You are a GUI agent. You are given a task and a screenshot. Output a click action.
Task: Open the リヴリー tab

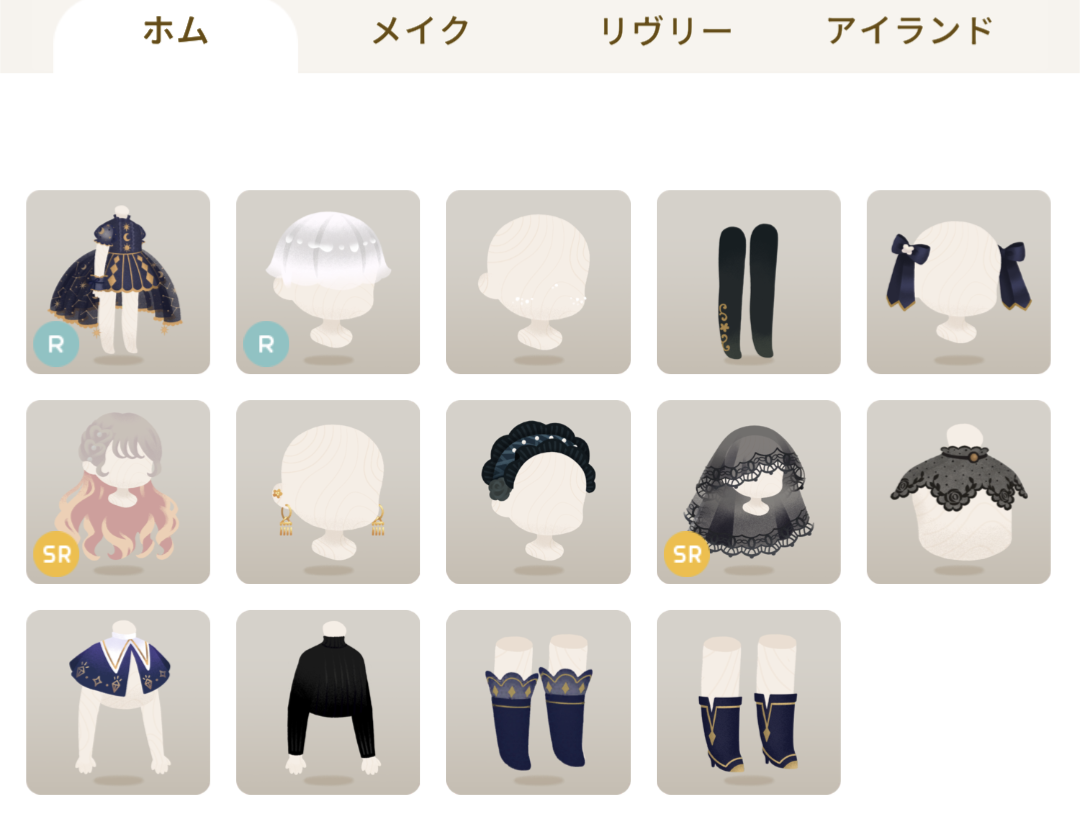pos(665,32)
